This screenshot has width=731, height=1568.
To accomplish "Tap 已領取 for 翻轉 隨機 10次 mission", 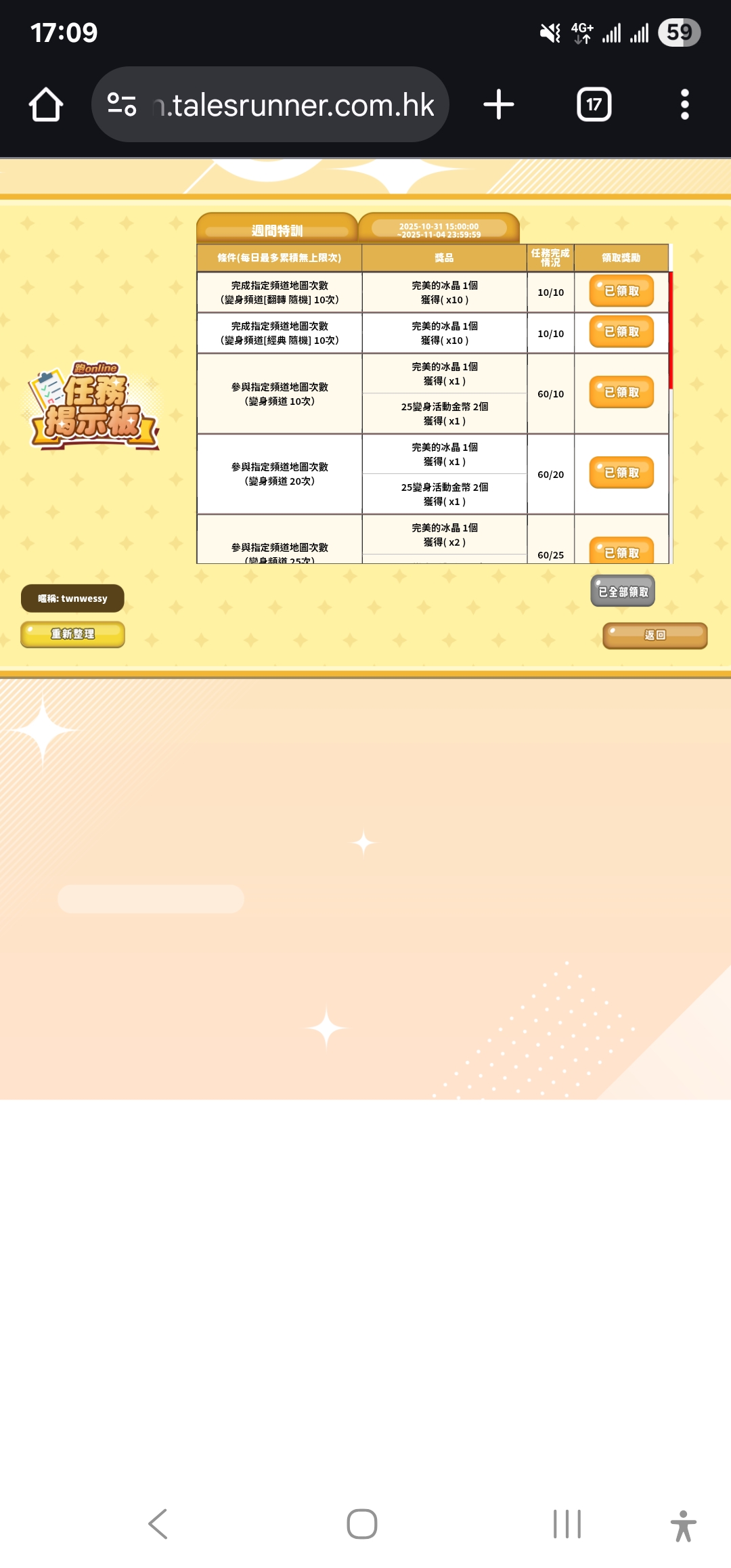I will click(x=621, y=291).
